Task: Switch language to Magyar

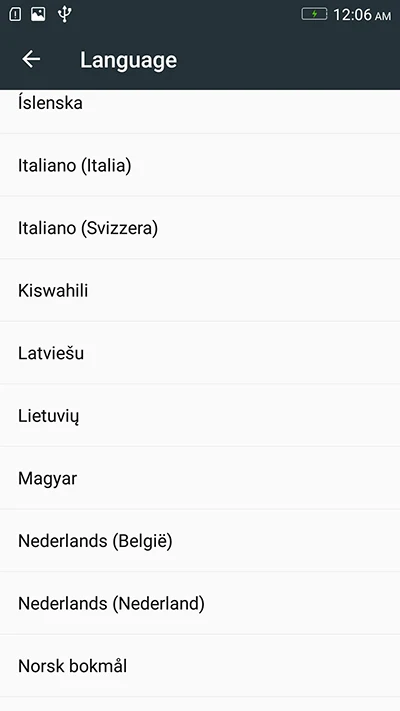Action: click(x=200, y=478)
